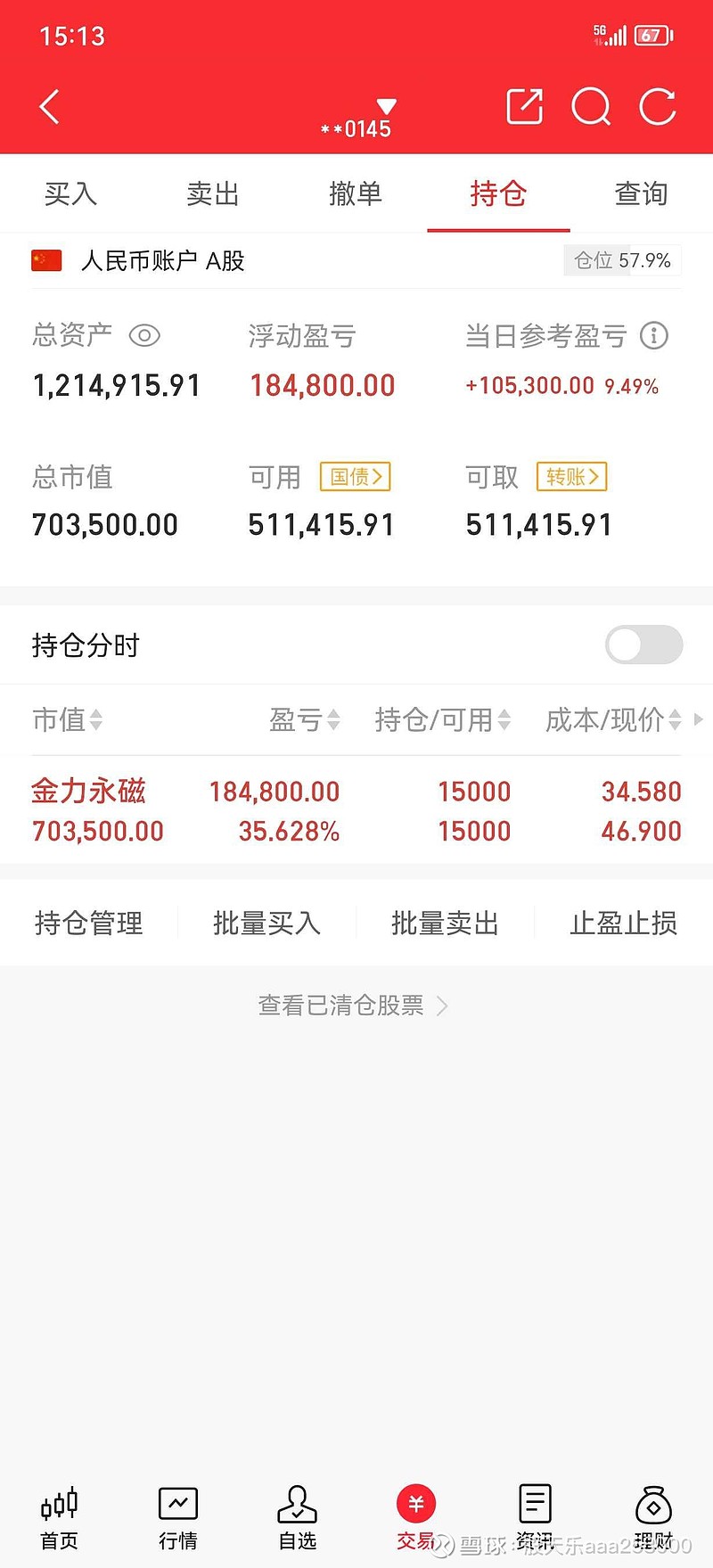
Task: Enable the 持仓分时 switch
Action: point(643,644)
